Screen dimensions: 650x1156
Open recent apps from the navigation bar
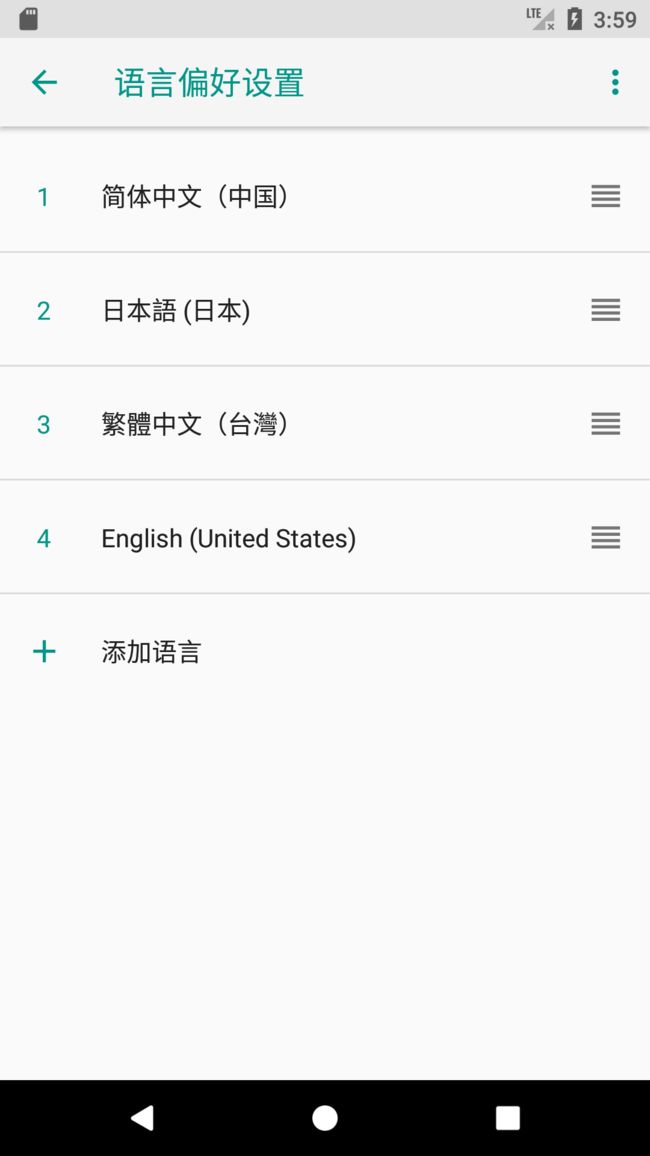pos(508,1118)
